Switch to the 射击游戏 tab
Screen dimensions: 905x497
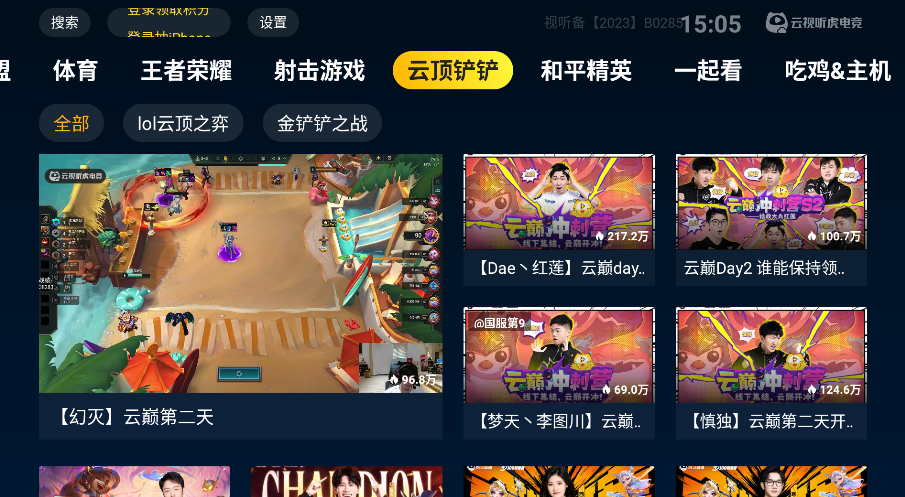(319, 71)
